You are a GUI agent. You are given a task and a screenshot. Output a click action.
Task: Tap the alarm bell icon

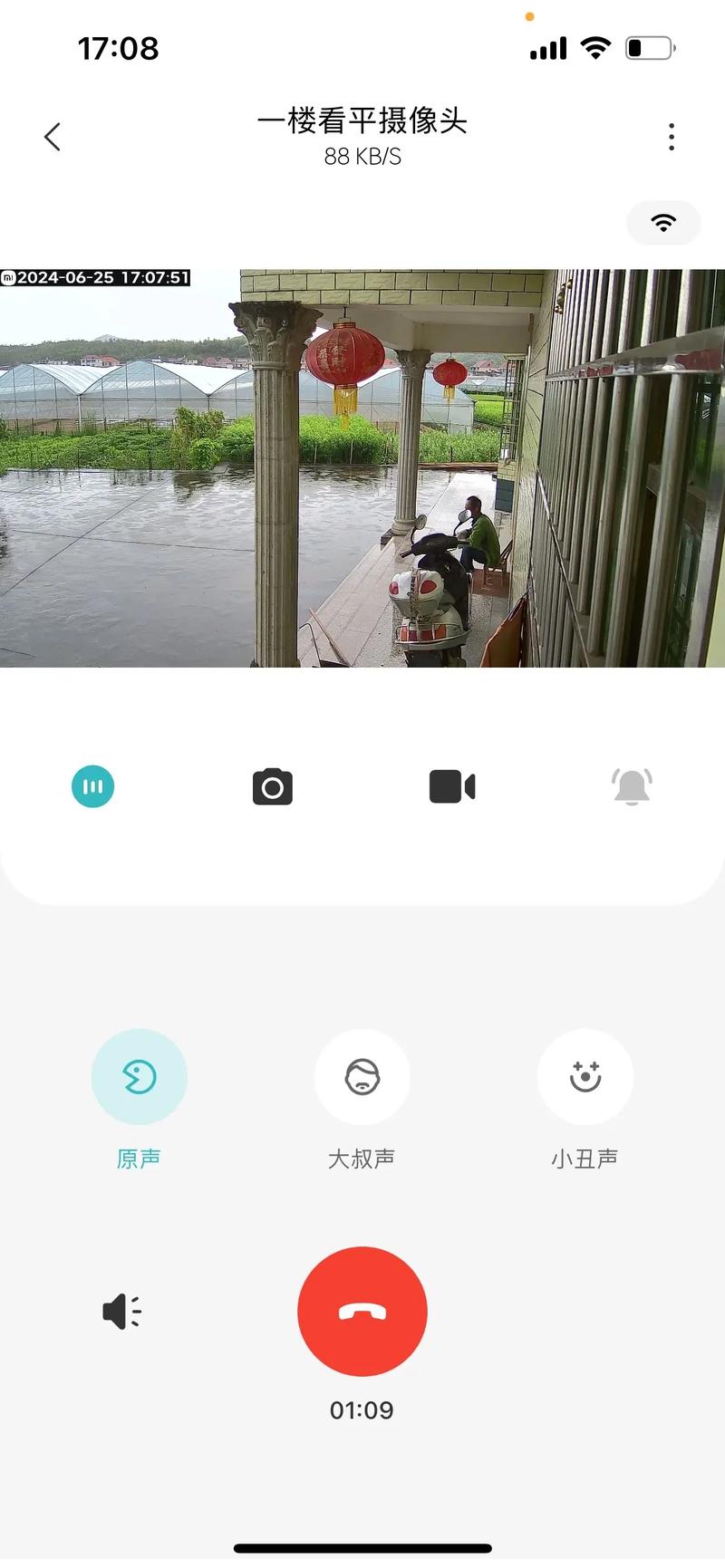pos(632,786)
